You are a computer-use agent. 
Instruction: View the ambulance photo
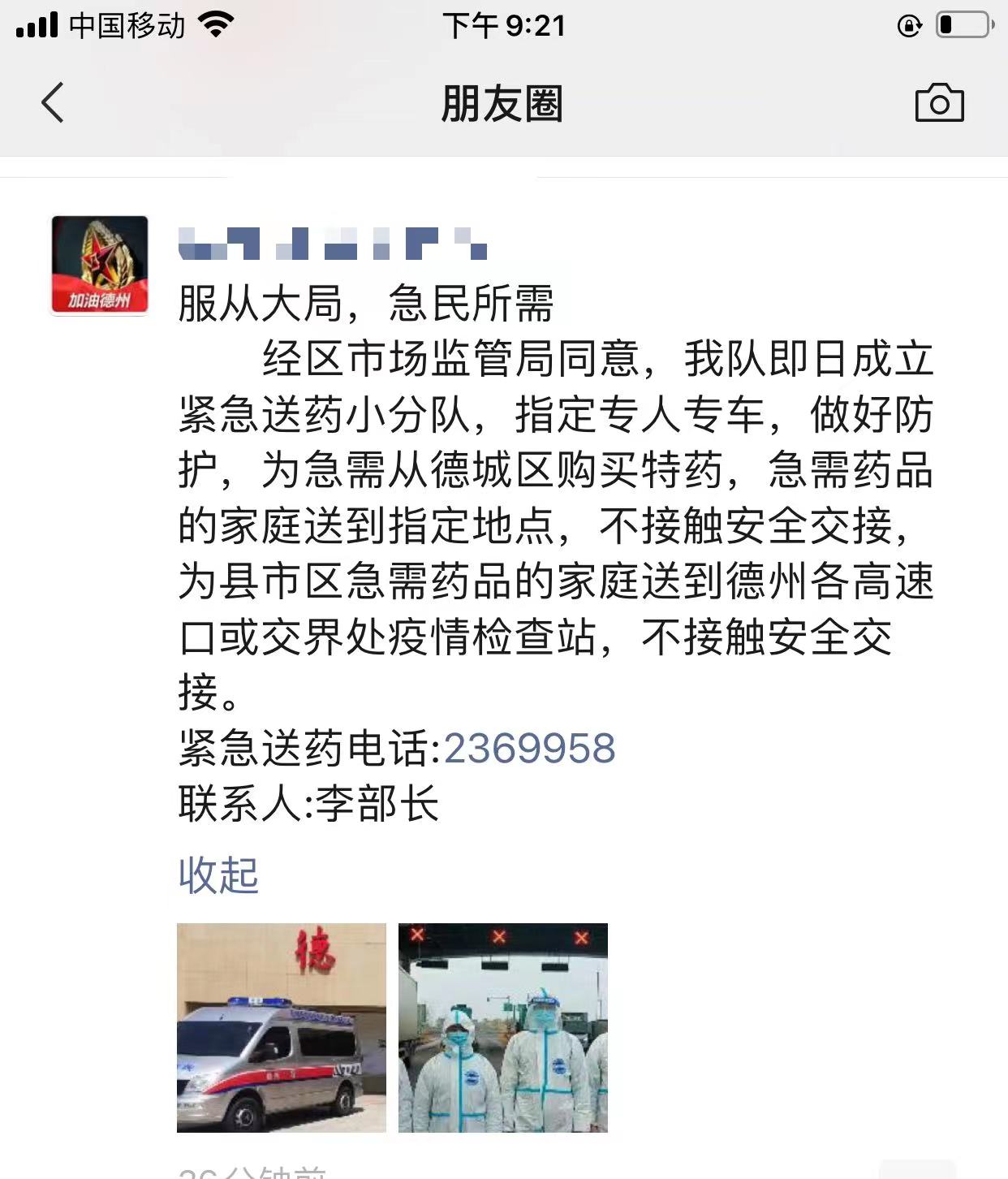coord(282,1027)
